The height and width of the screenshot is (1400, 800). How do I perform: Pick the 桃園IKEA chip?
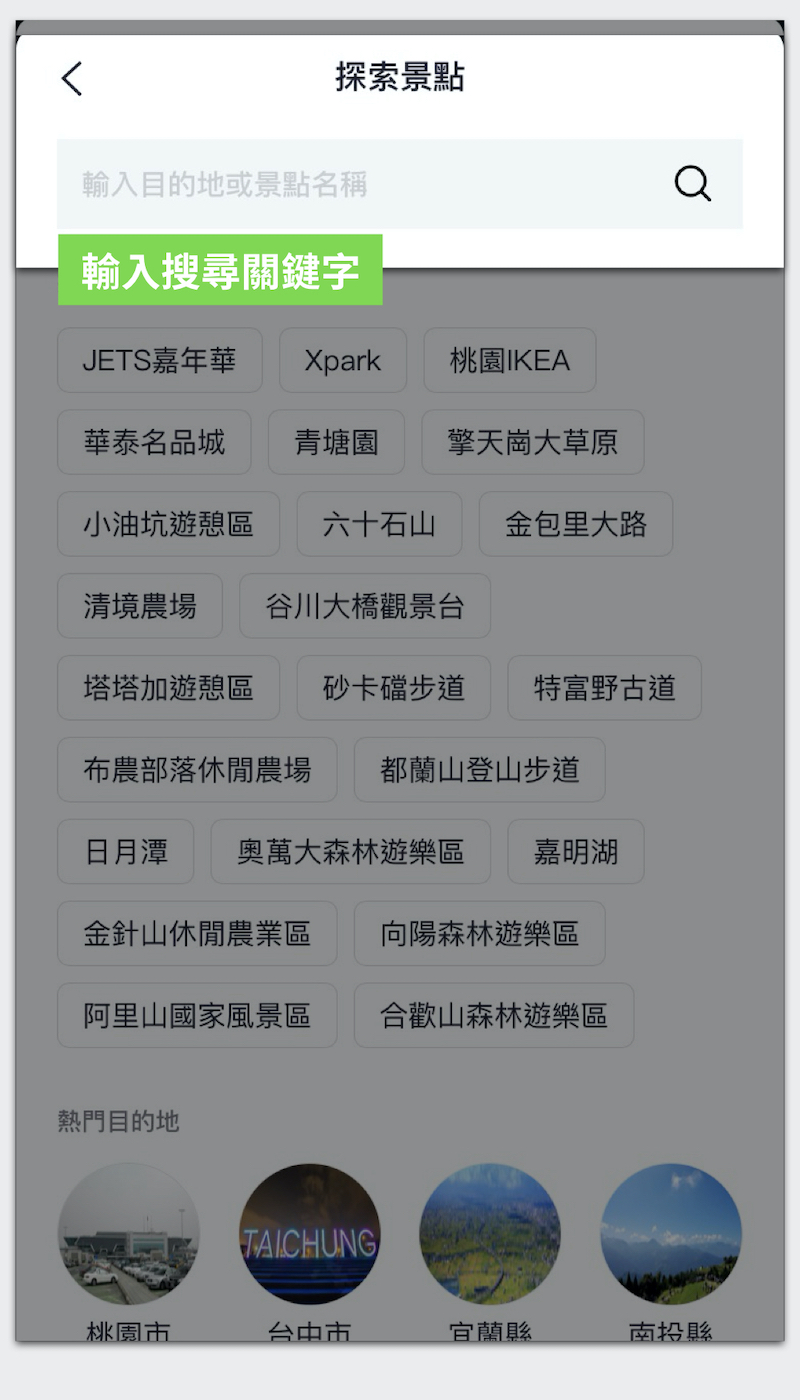point(509,360)
